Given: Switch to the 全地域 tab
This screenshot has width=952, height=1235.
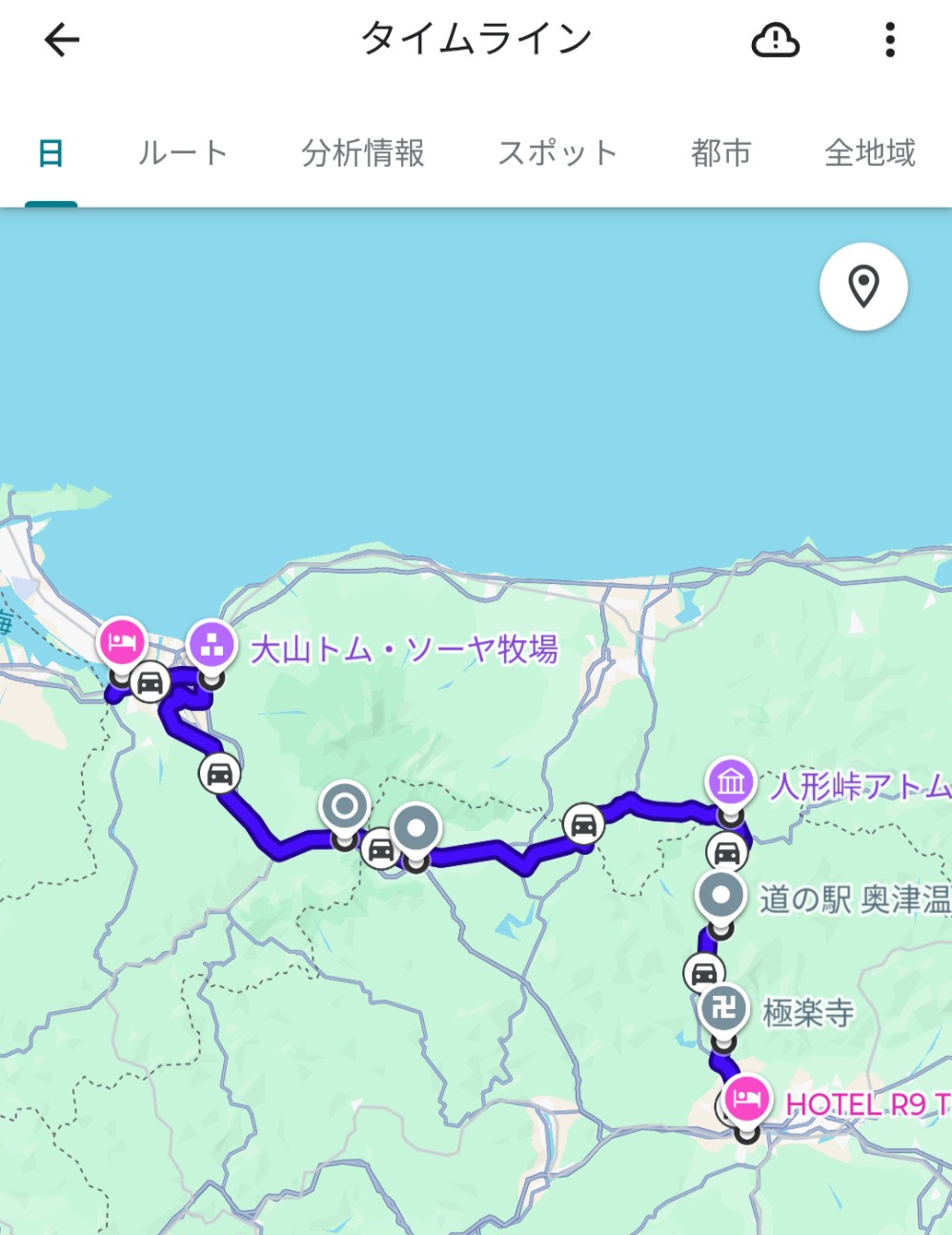Looking at the screenshot, I should tap(870, 153).
